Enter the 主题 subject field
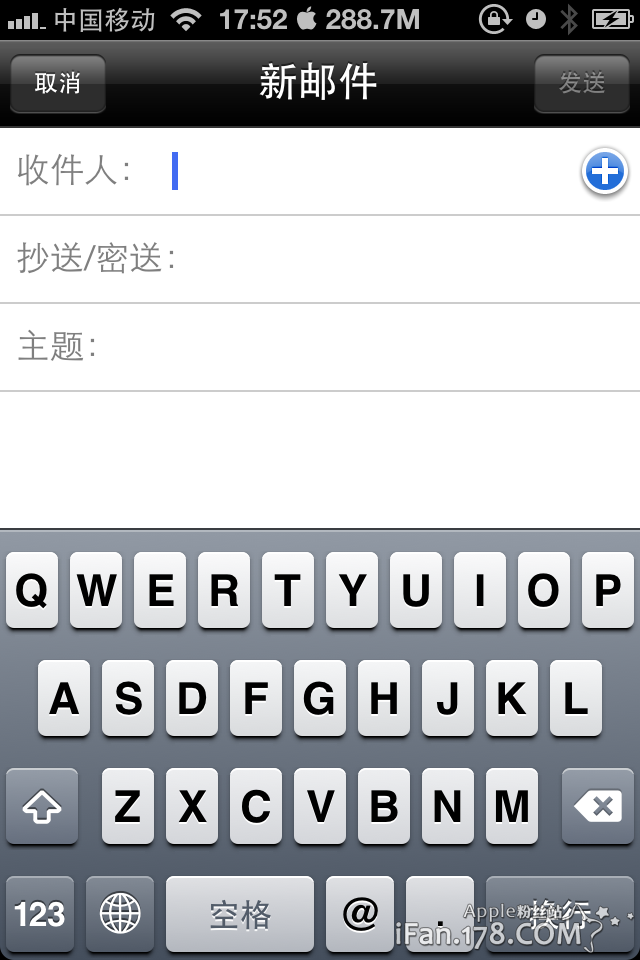This screenshot has height=960, width=640. pos(360,347)
